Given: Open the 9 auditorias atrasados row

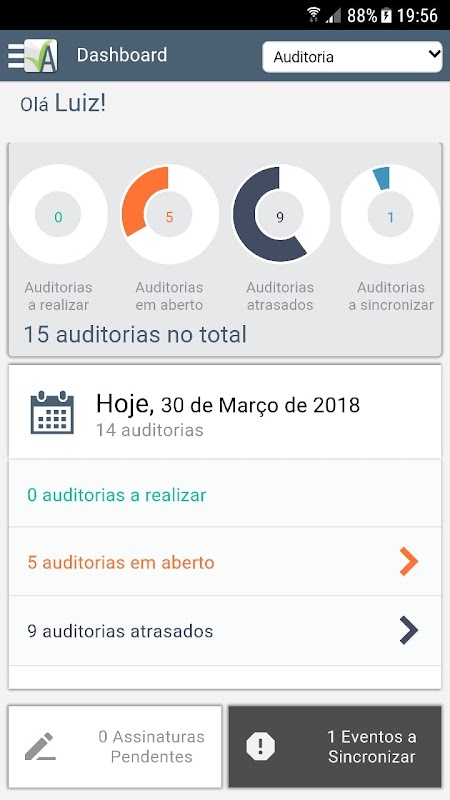Looking at the screenshot, I should pyautogui.click(x=224, y=631).
